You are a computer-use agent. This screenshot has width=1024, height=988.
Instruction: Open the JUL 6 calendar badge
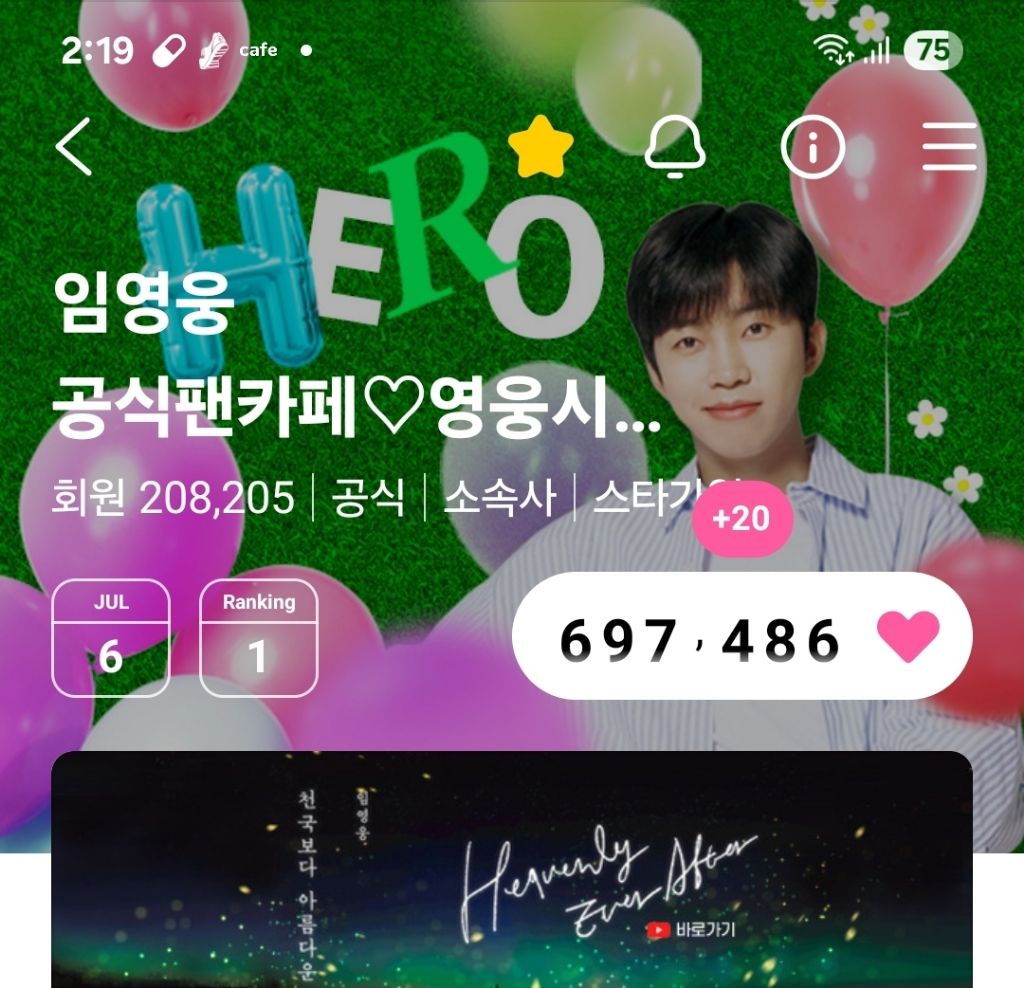111,637
